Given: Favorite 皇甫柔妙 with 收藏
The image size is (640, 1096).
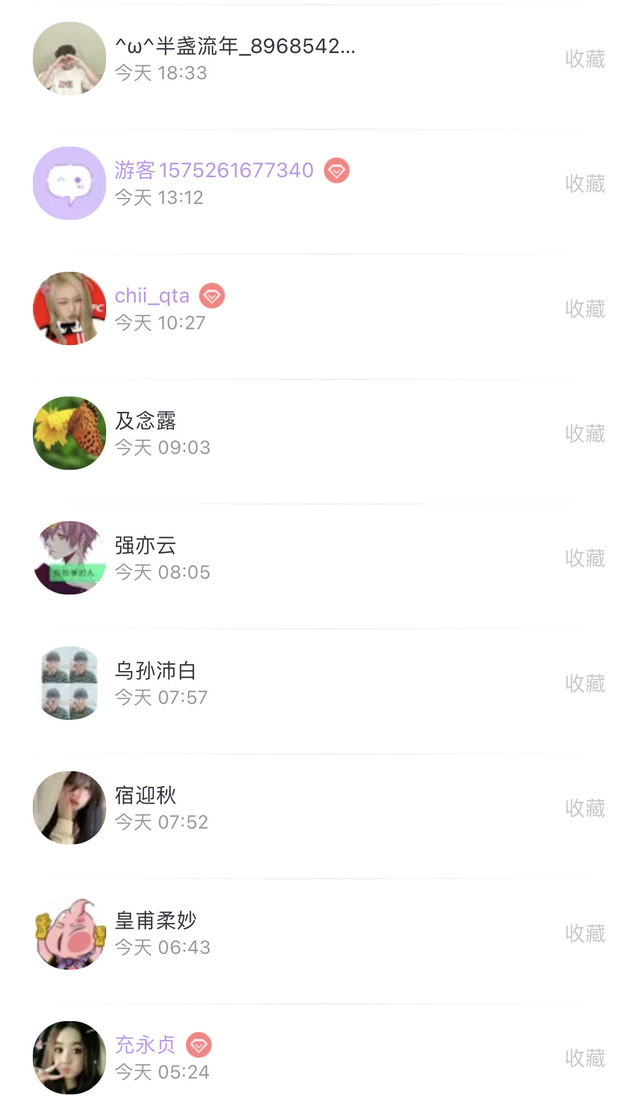Looking at the screenshot, I should [585, 934].
